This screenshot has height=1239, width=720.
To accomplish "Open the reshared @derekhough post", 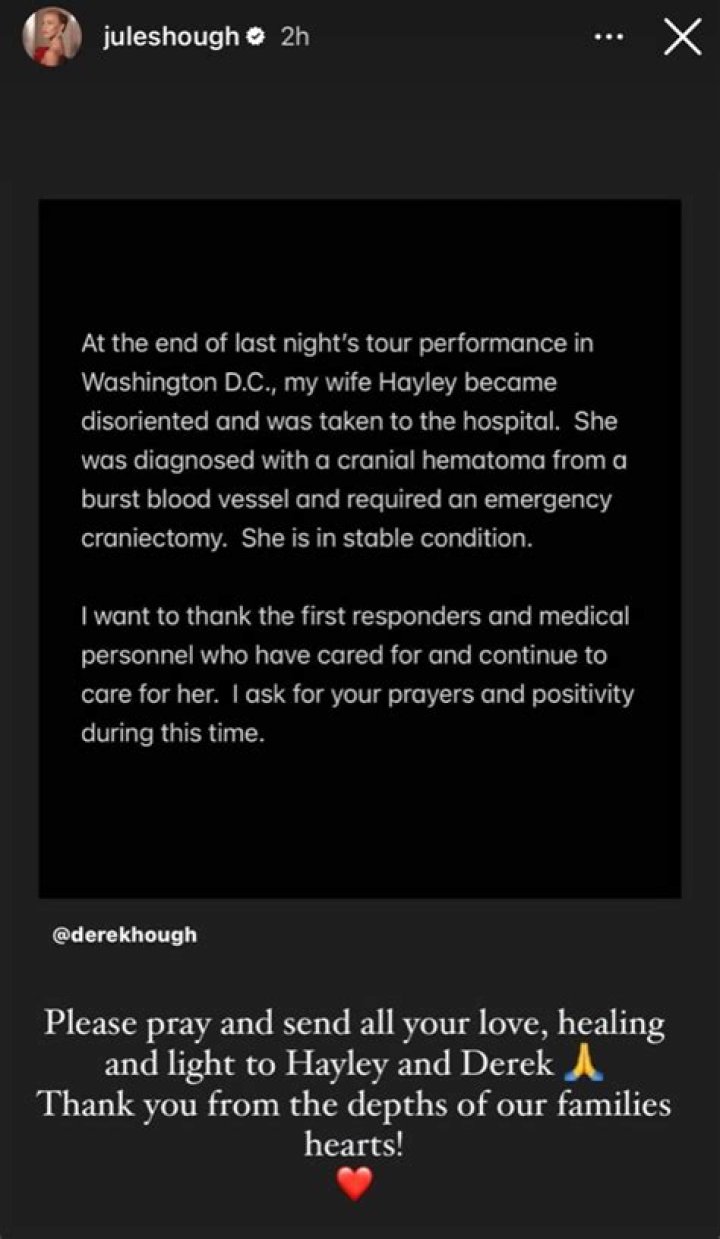I will click(x=360, y=548).
